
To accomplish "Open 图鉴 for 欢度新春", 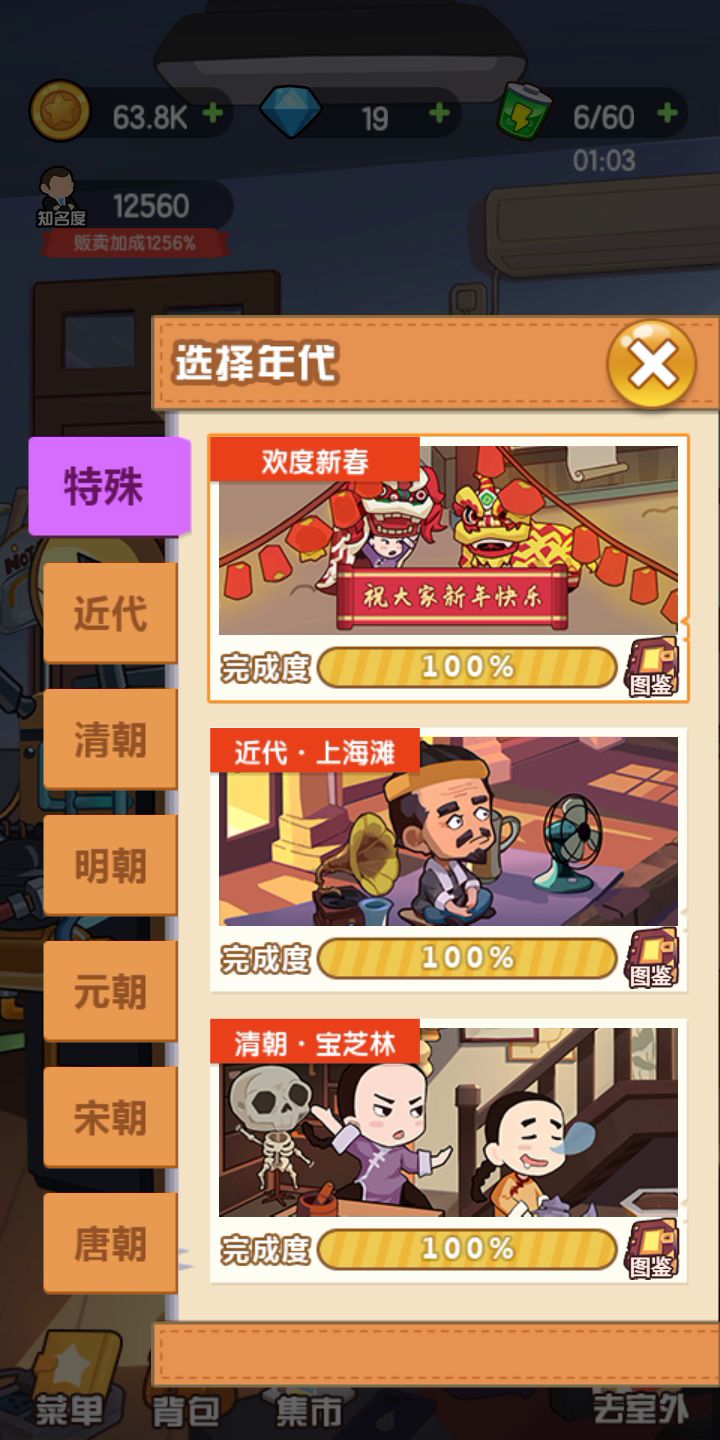I will [x=652, y=668].
